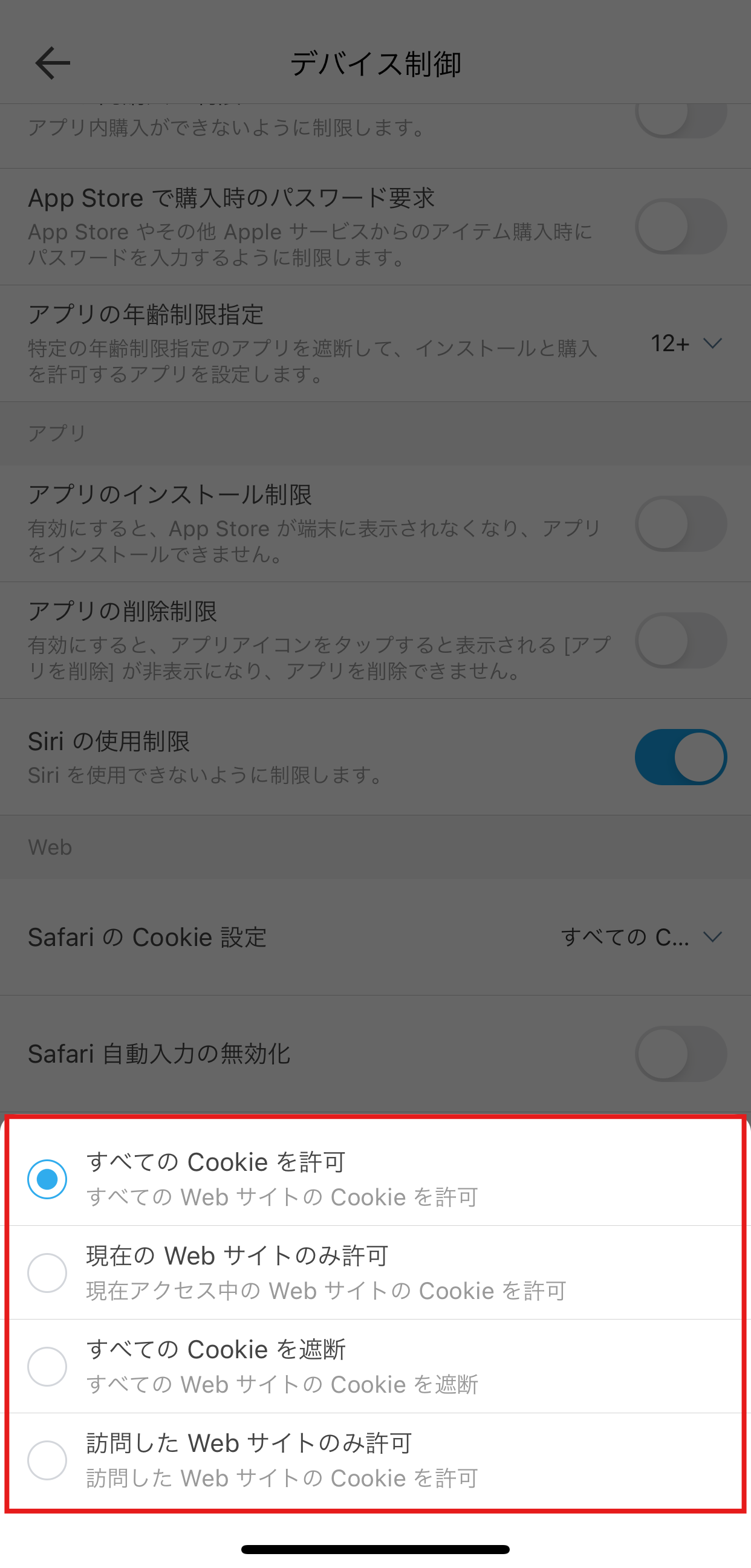751x1568 pixels.
Task: Toggle App Store で購入時のパスワード要求
Action: tap(680, 227)
